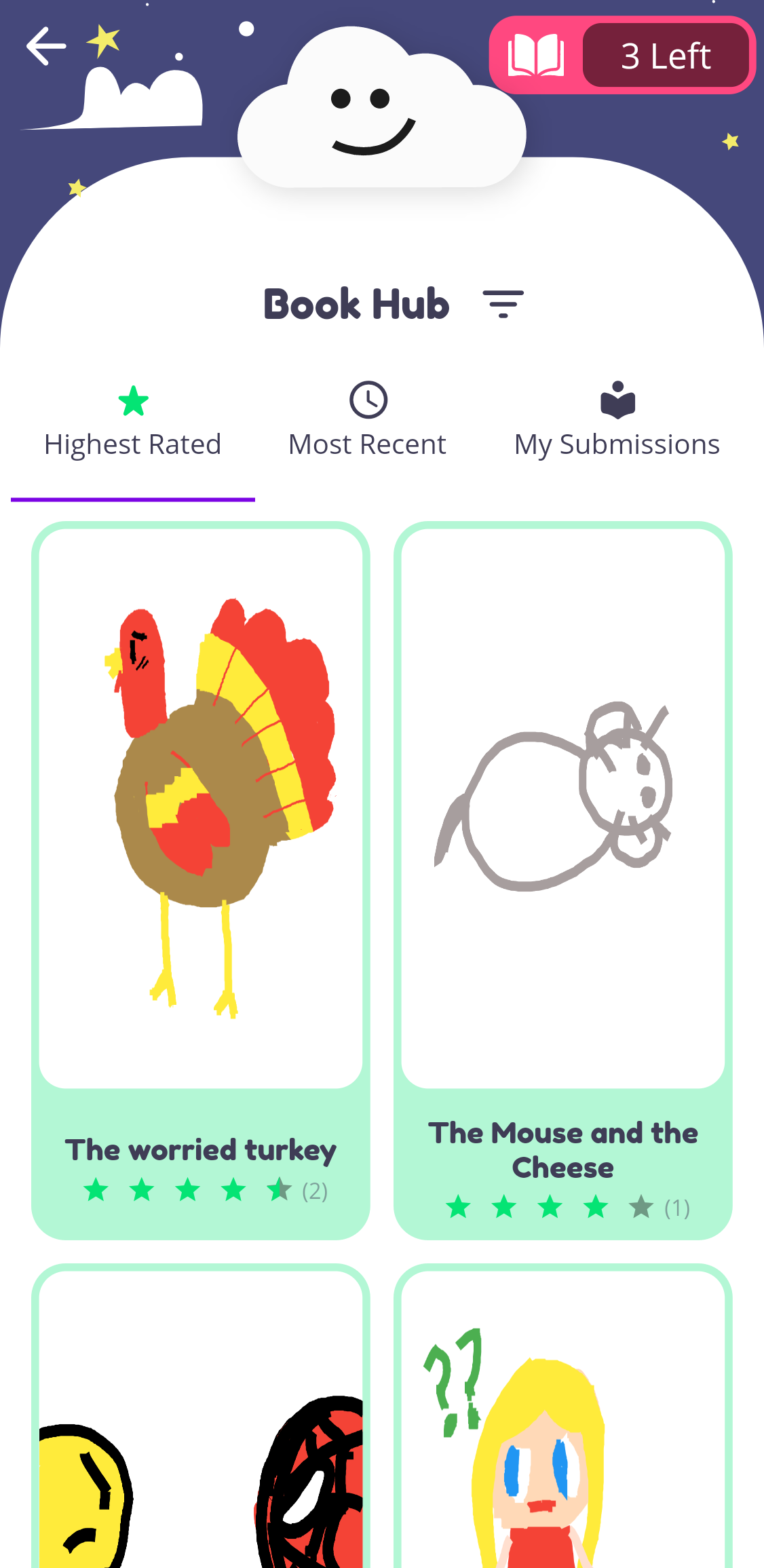Open the book The worried turkey
The height and width of the screenshot is (1568, 764).
201,879
